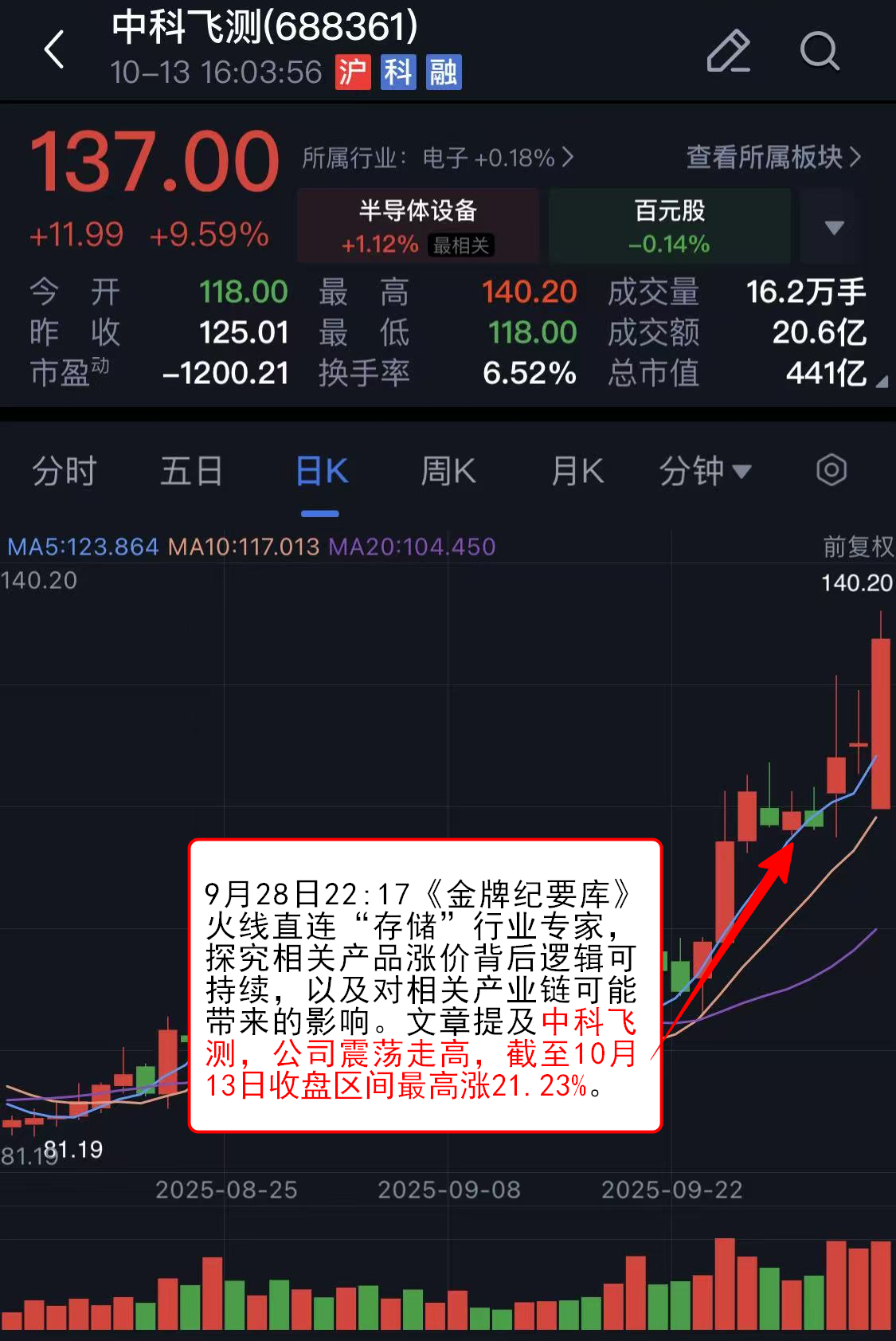Go back using the top-left arrow
The width and height of the screenshot is (896, 1341).
[x=54, y=50]
